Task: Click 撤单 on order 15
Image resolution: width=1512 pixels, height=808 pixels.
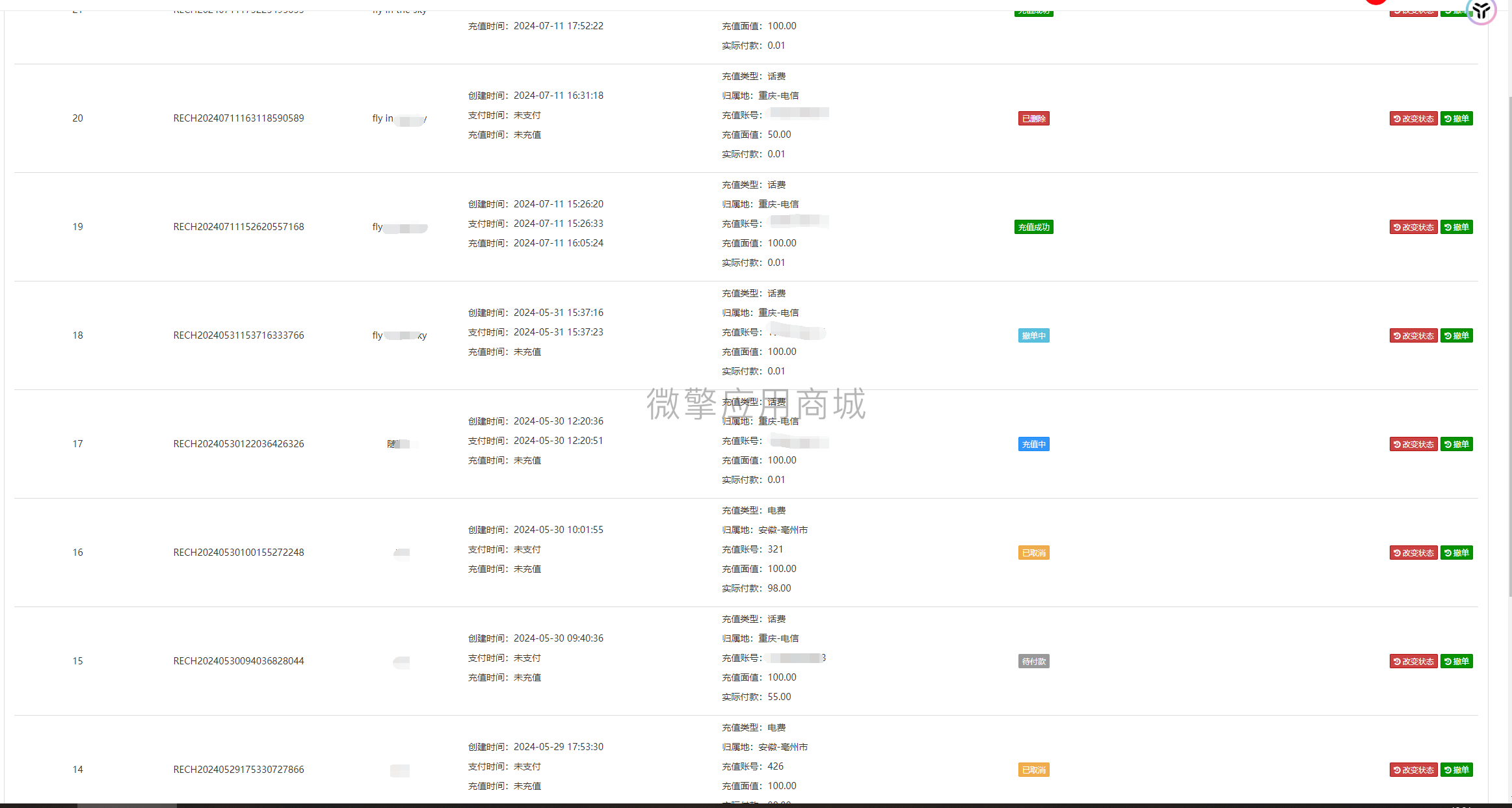Action: (1456, 661)
